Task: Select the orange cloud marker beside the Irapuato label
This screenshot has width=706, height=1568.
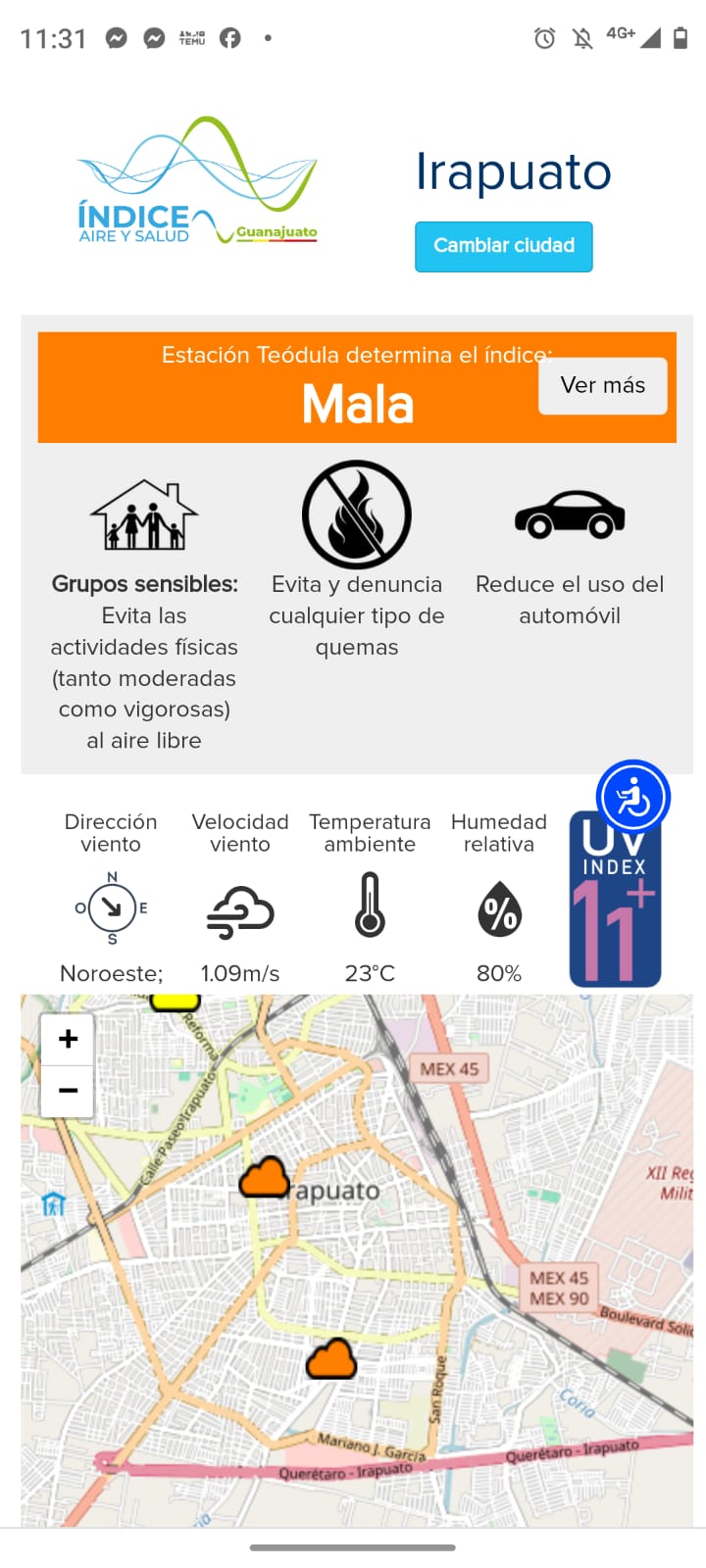Action: 264,1177
